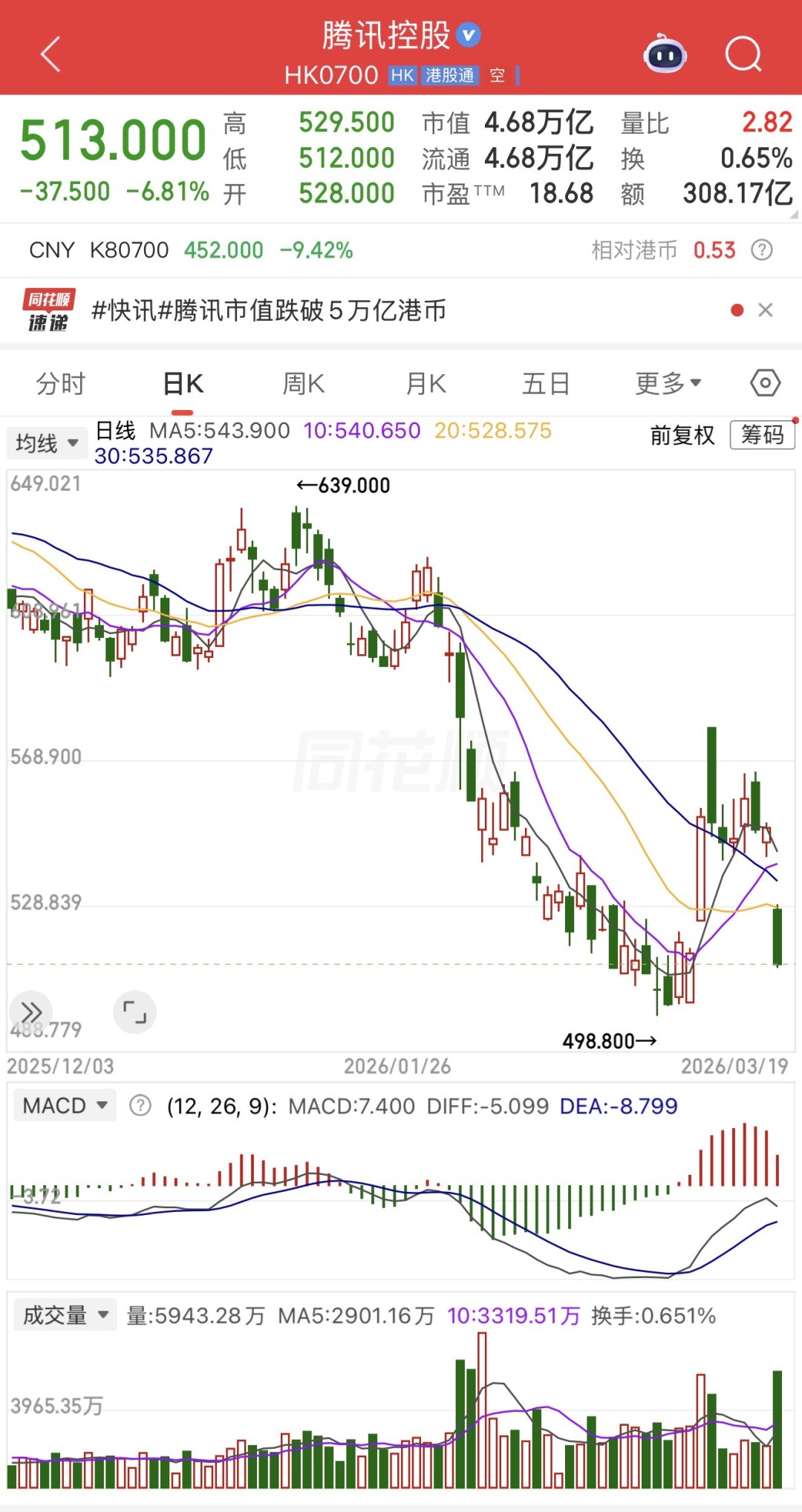Image resolution: width=802 pixels, height=1512 pixels.
Task: View the 五日 chart
Action: tap(546, 384)
